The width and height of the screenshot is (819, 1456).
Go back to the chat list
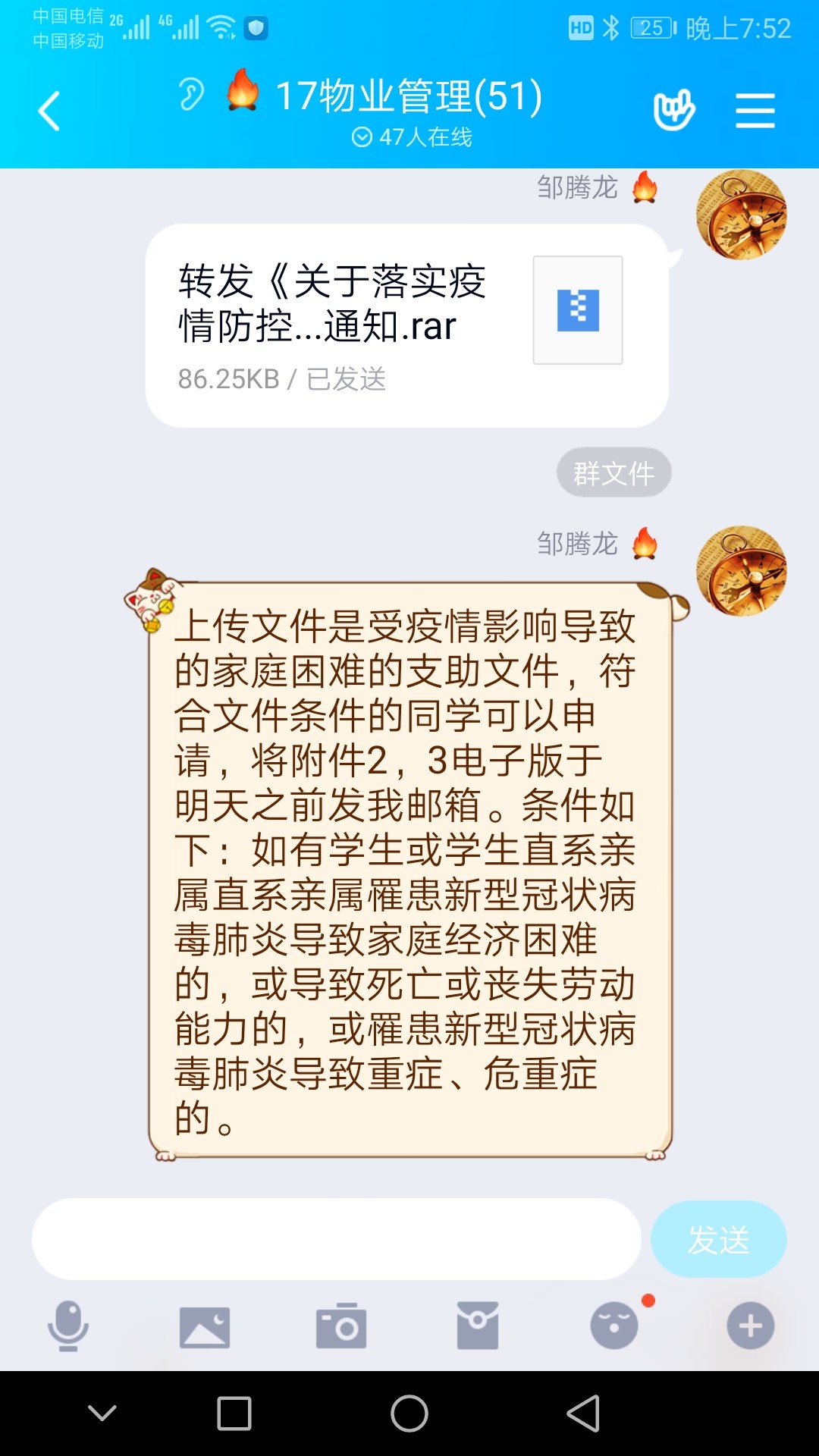click(x=50, y=111)
